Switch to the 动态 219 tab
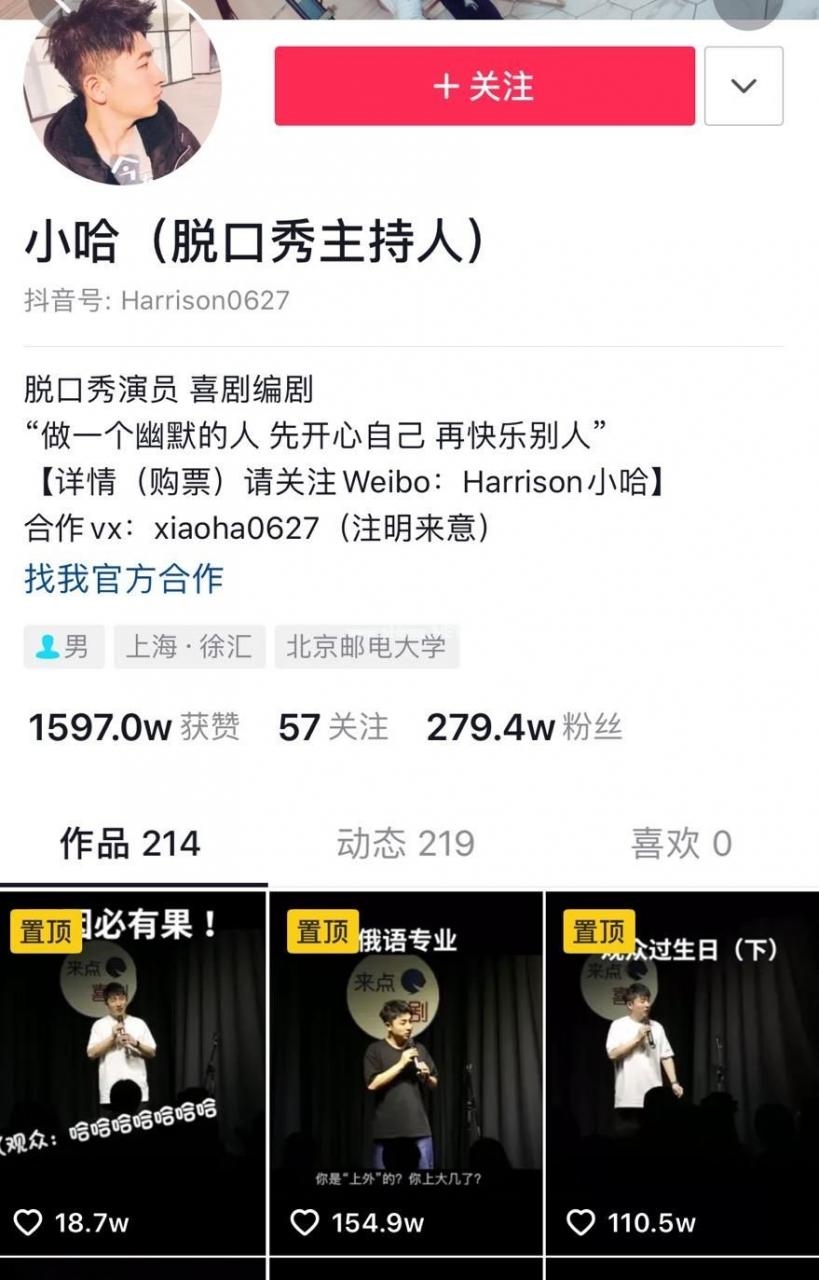Viewport: 819px width, 1280px height. click(405, 843)
